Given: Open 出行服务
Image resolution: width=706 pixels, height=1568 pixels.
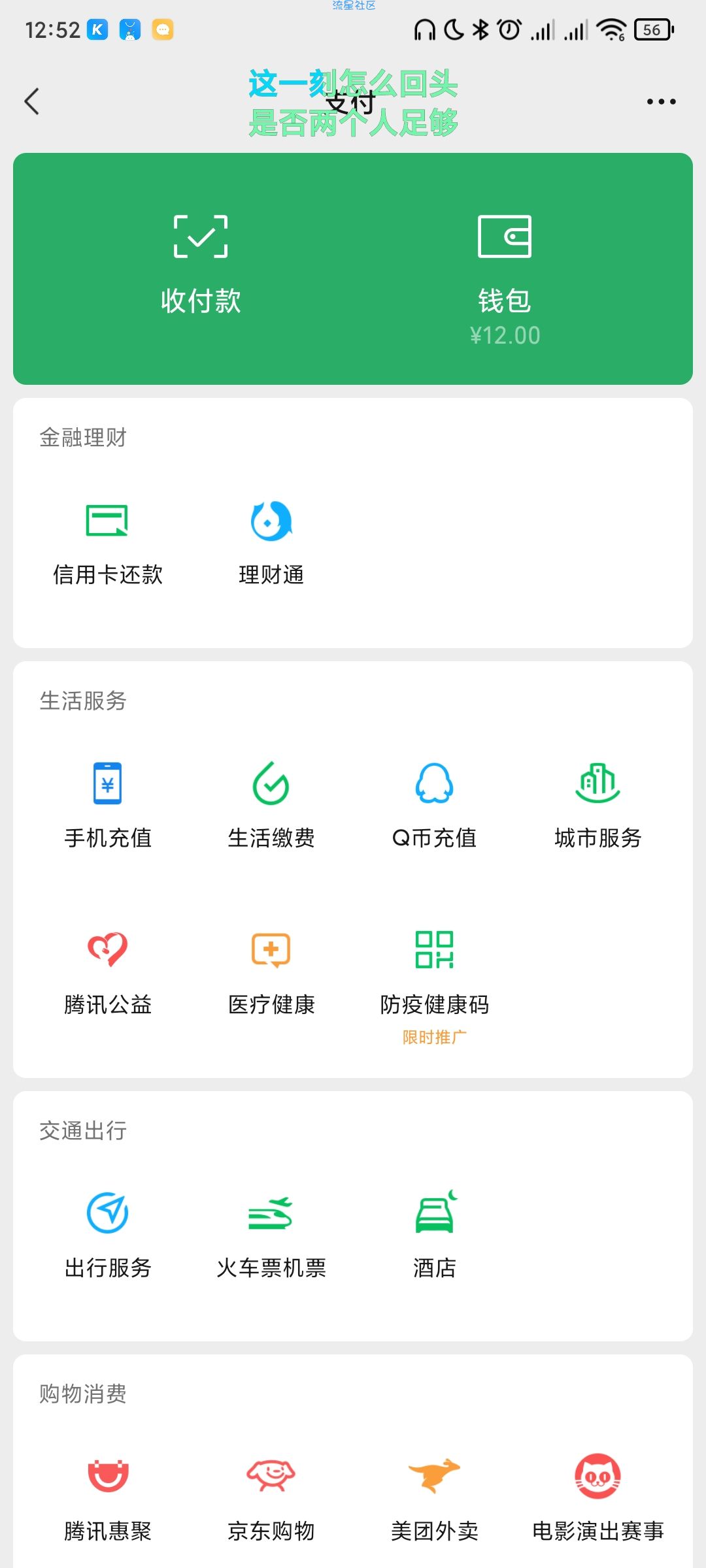Looking at the screenshot, I should (108, 1236).
